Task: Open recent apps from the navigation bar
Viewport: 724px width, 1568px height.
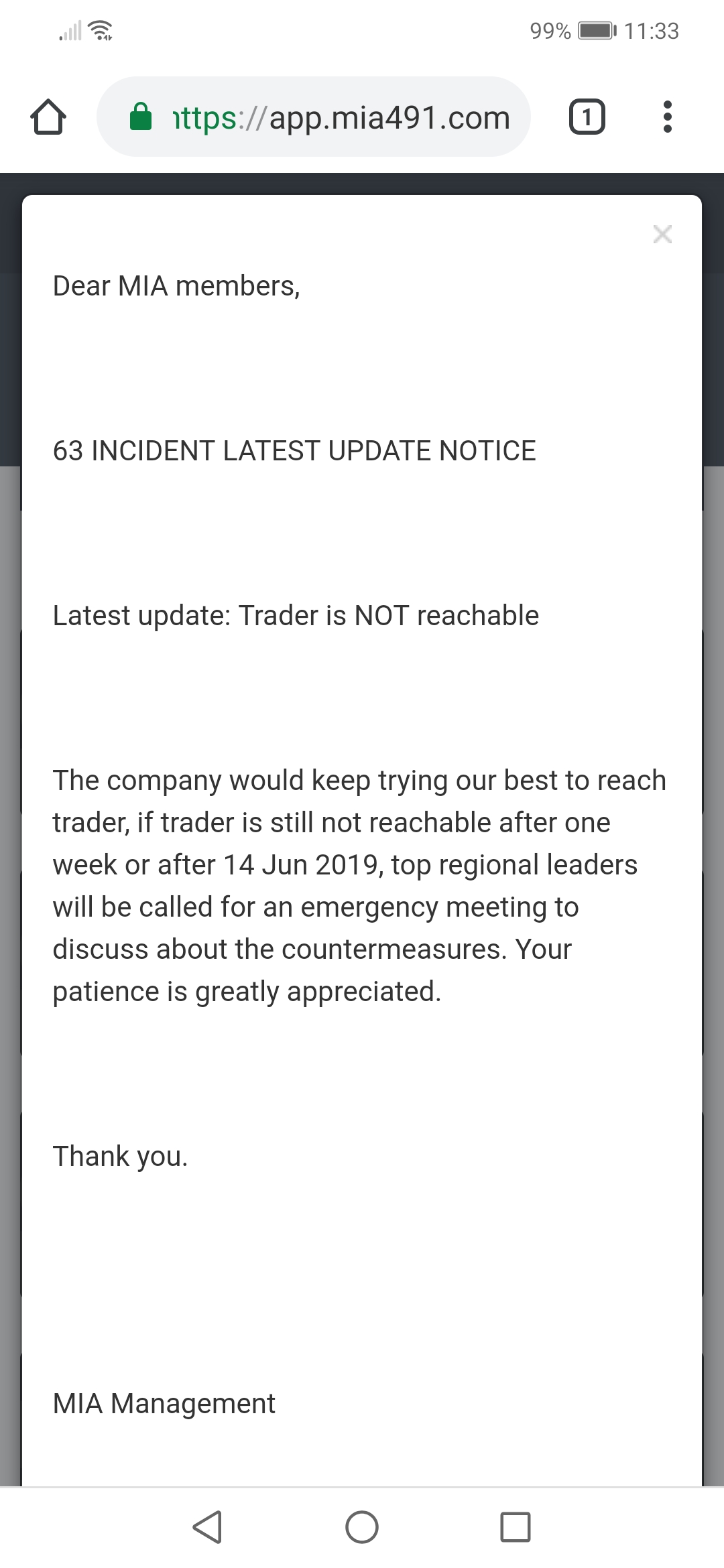Action: [516, 1527]
